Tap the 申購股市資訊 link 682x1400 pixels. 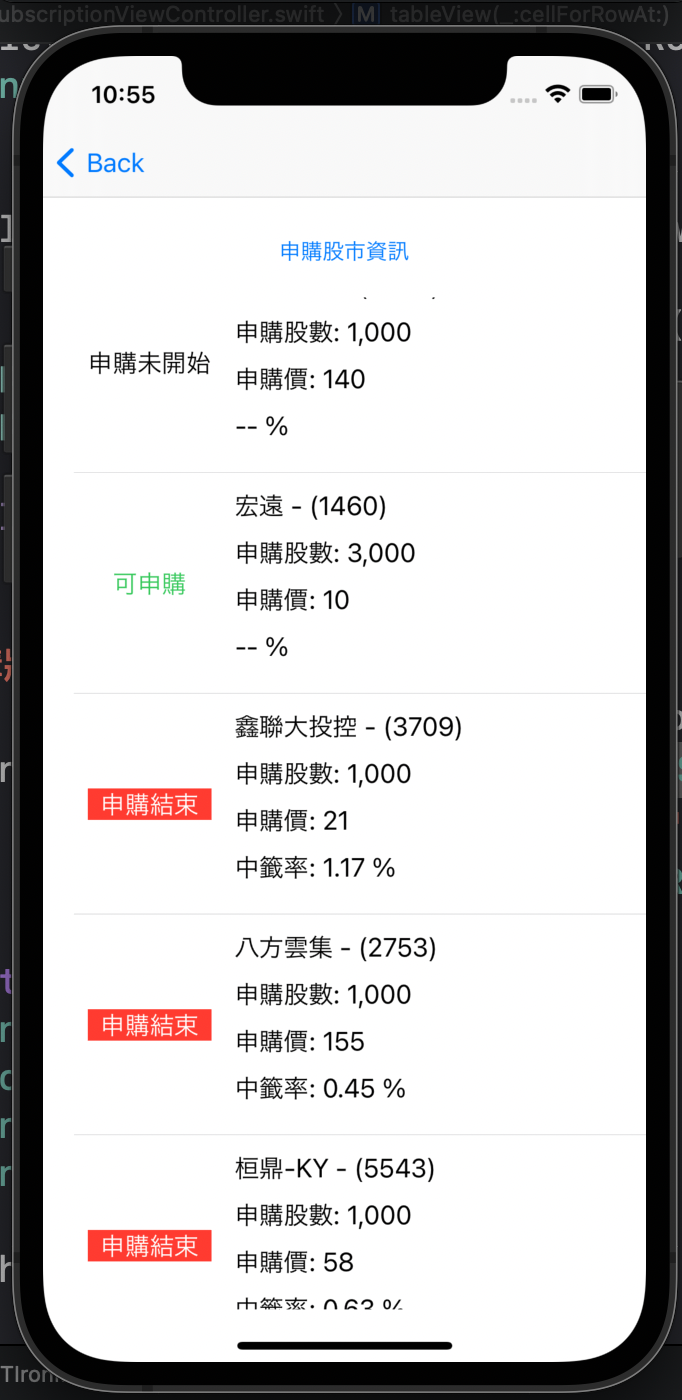click(x=344, y=251)
